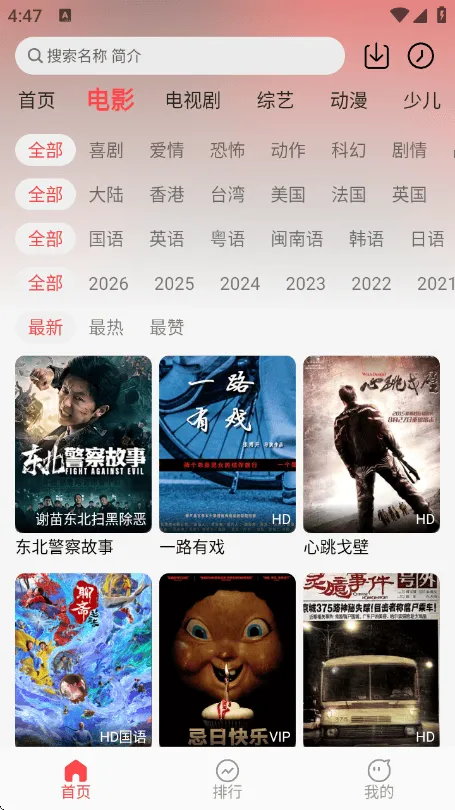Choose language 粤语

click(x=227, y=239)
